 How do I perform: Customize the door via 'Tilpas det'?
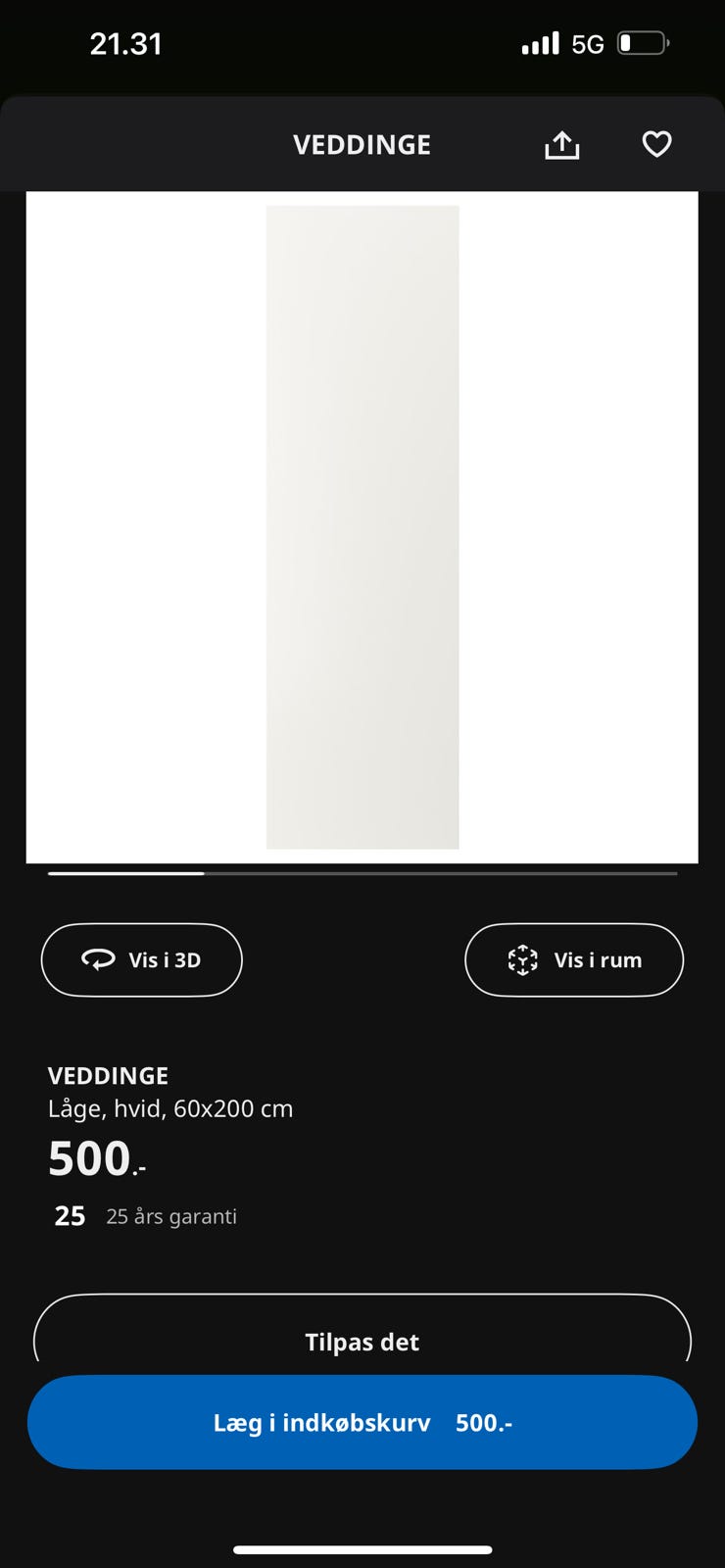(362, 1342)
